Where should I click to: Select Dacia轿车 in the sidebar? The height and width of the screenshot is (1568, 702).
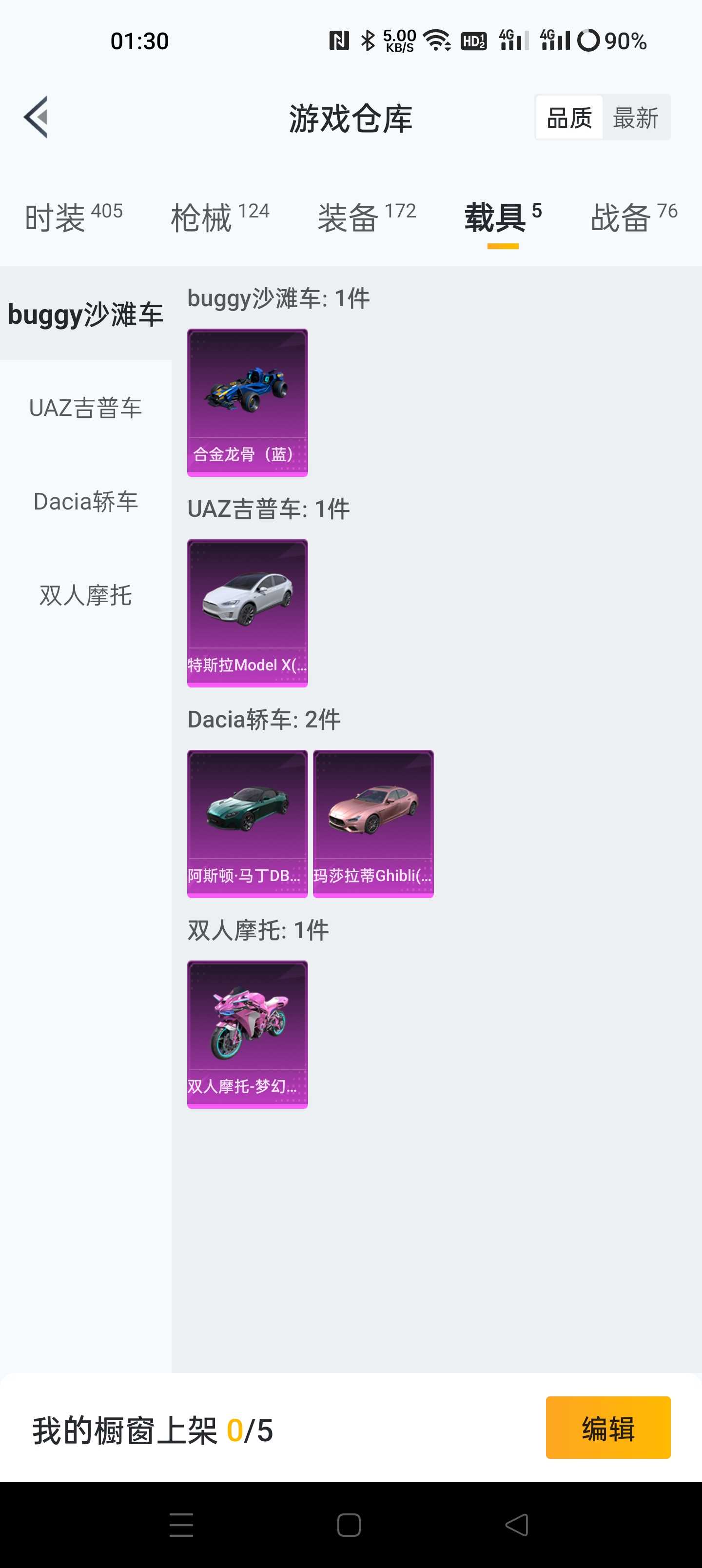(85, 502)
